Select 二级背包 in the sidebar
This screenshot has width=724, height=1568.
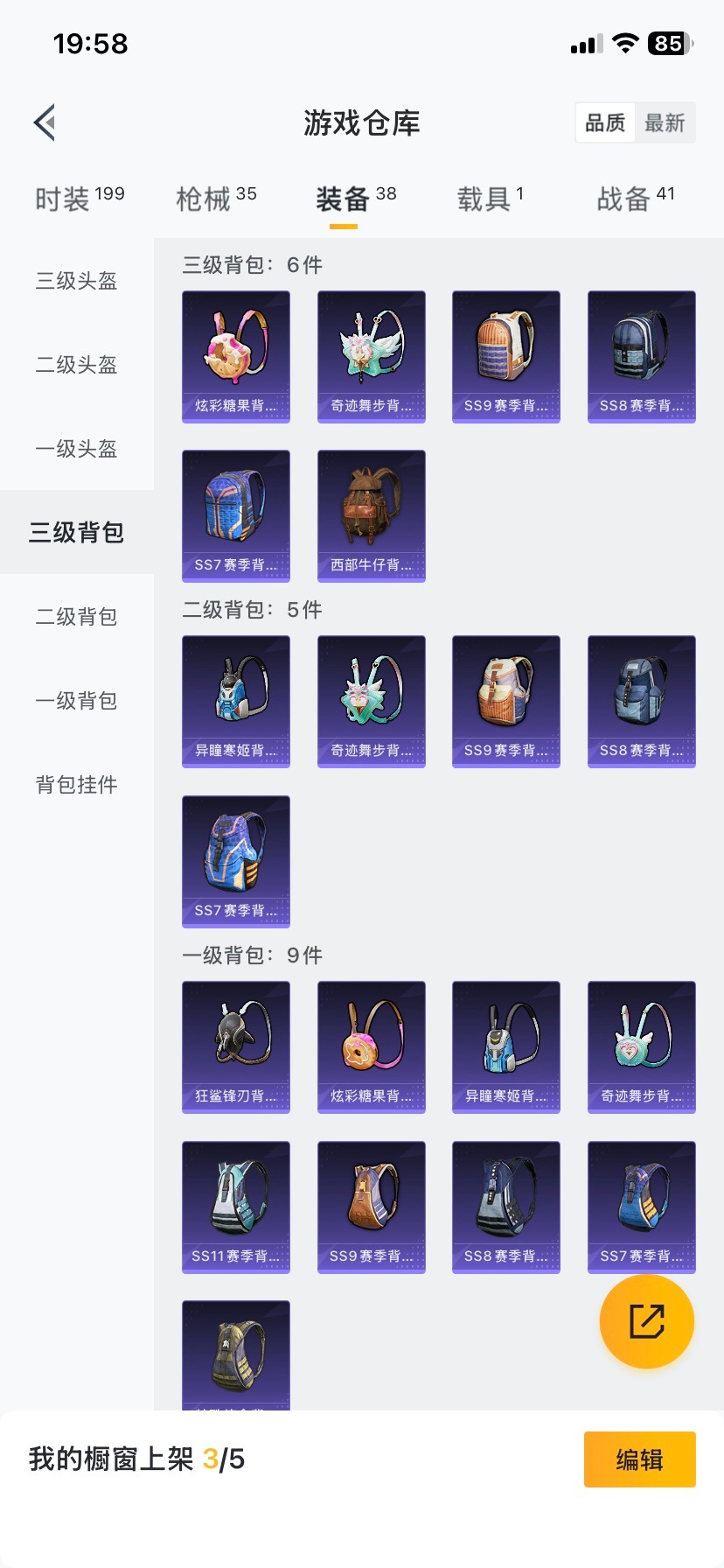point(74,617)
